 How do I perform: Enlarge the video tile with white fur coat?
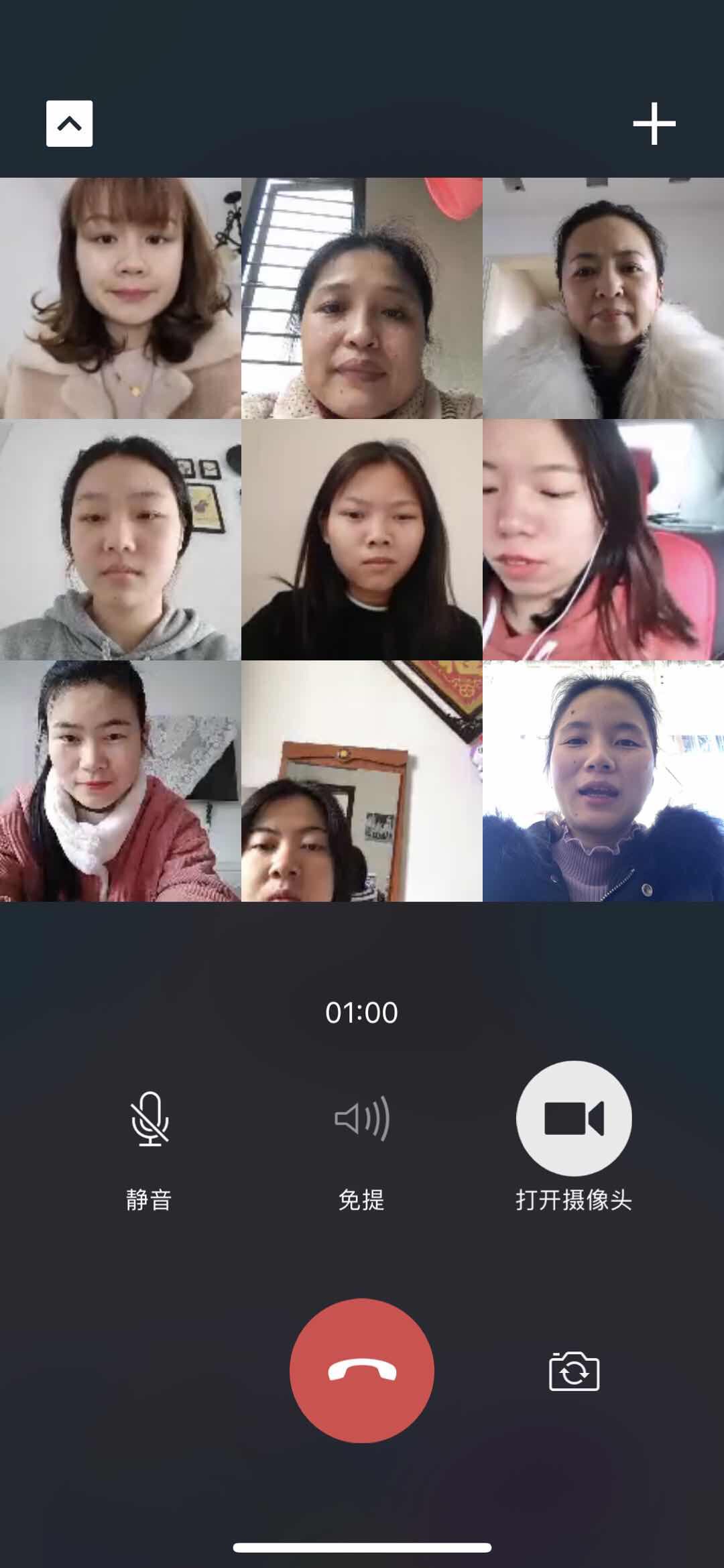tap(603, 298)
